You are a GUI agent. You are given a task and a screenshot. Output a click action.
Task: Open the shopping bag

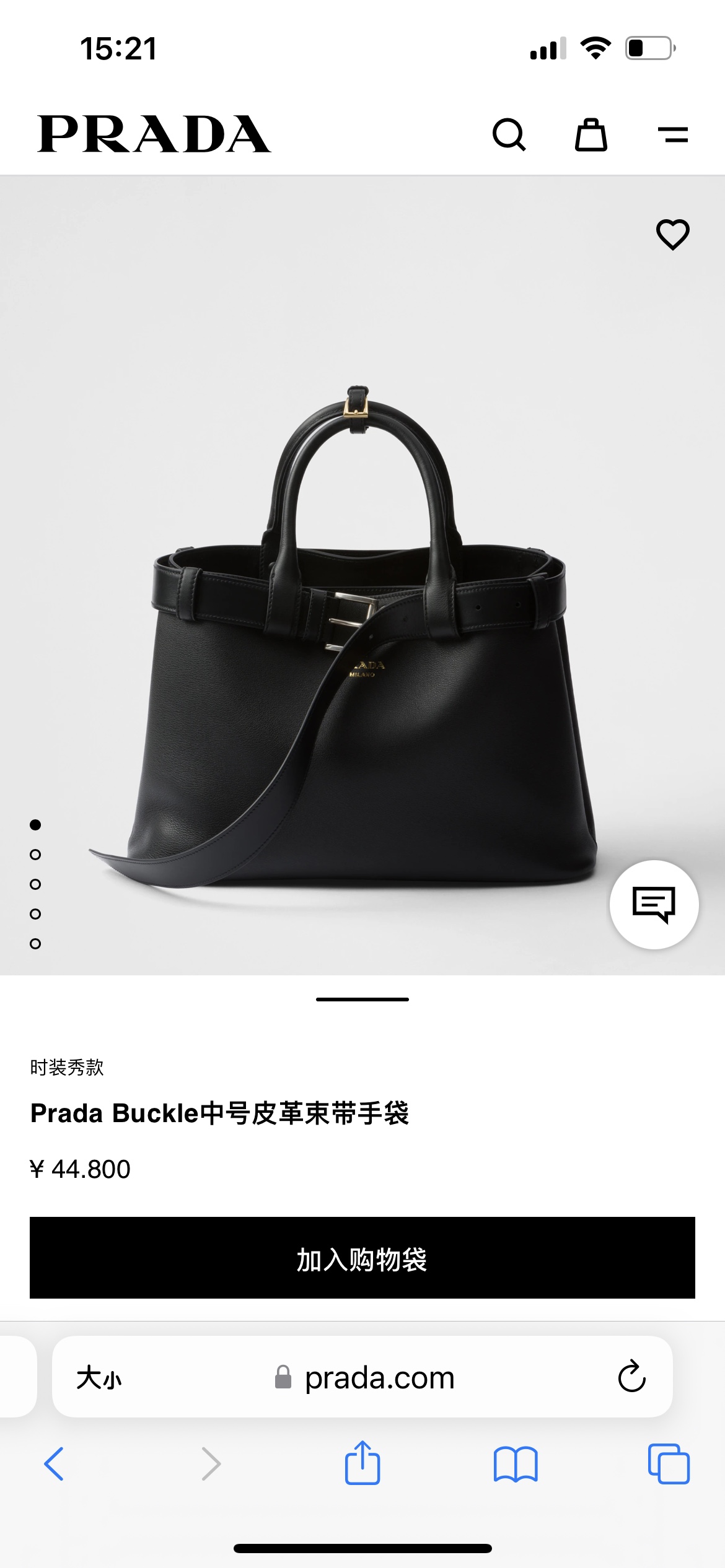[x=591, y=134]
